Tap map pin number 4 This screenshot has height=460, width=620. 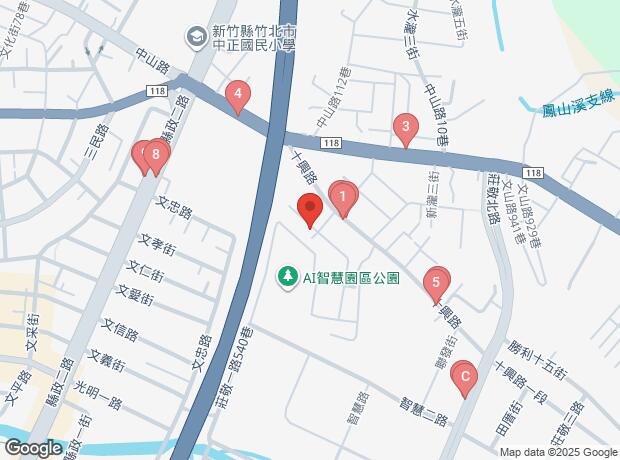point(237,97)
